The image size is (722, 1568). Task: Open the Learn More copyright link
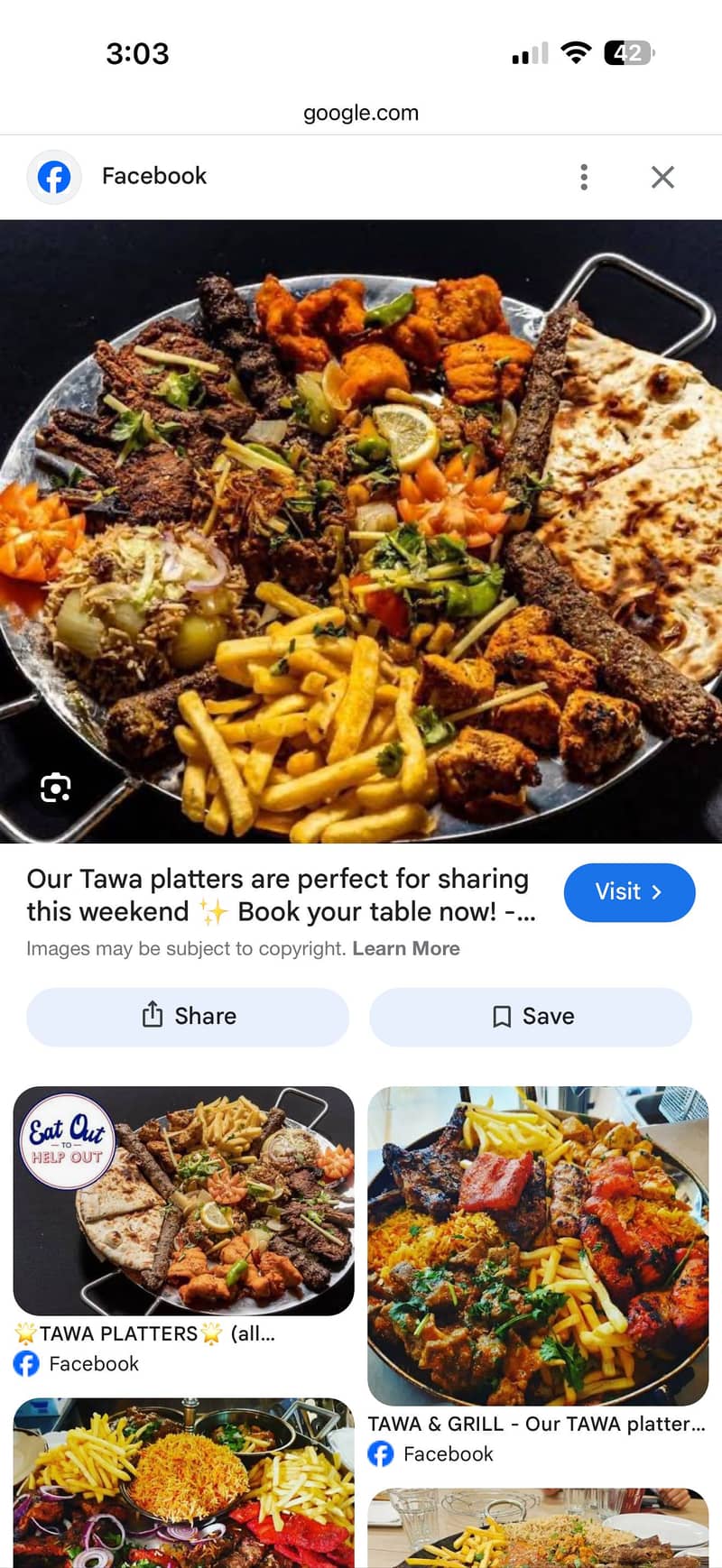click(405, 948)
